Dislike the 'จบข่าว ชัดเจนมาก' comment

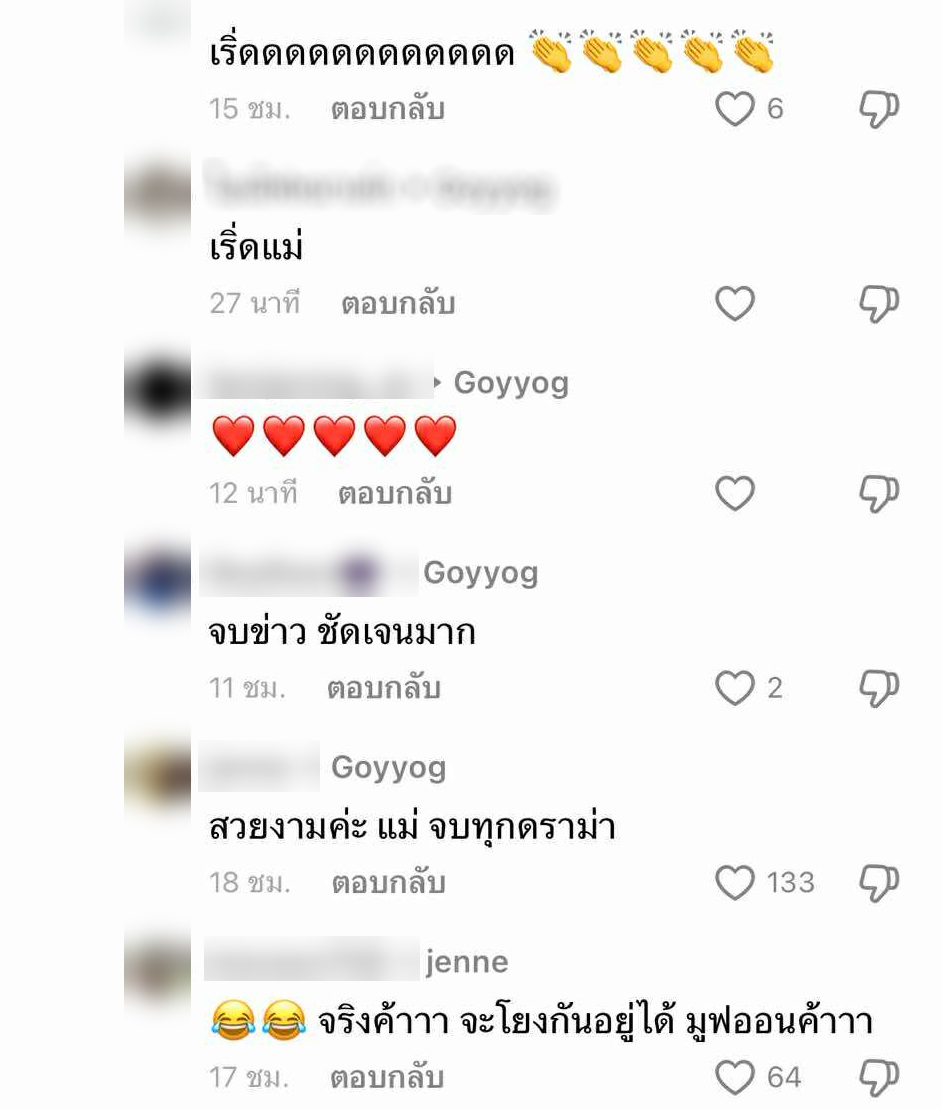[x=879, y=688]
